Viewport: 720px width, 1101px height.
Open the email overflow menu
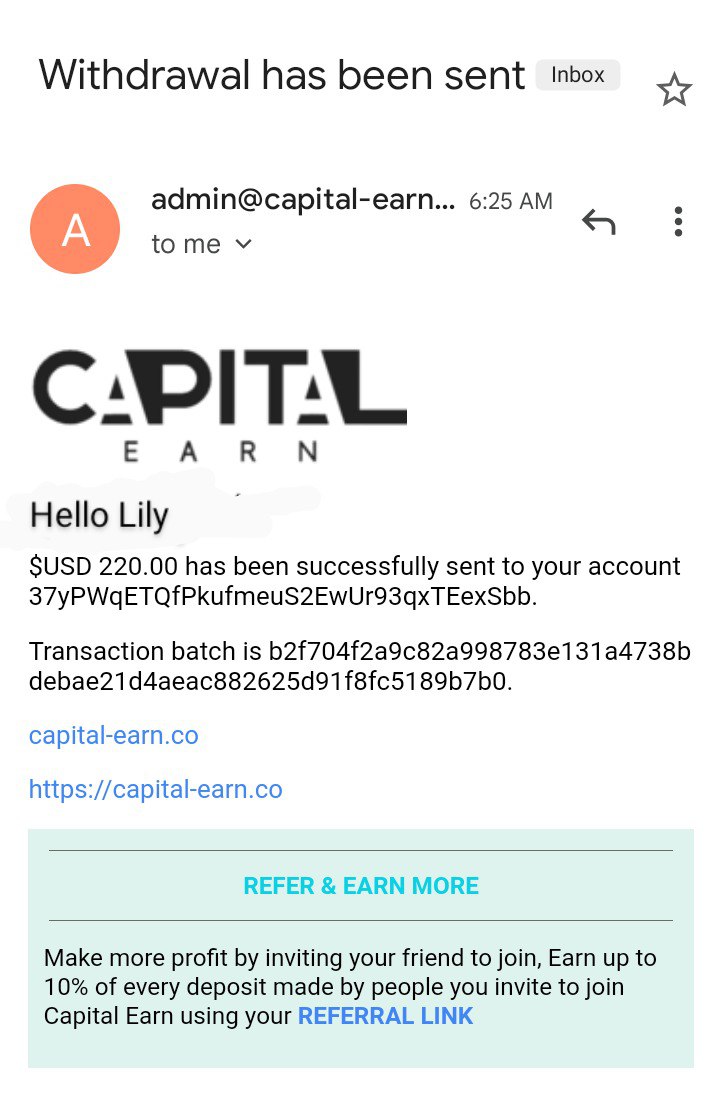click(x=678, y=222)
